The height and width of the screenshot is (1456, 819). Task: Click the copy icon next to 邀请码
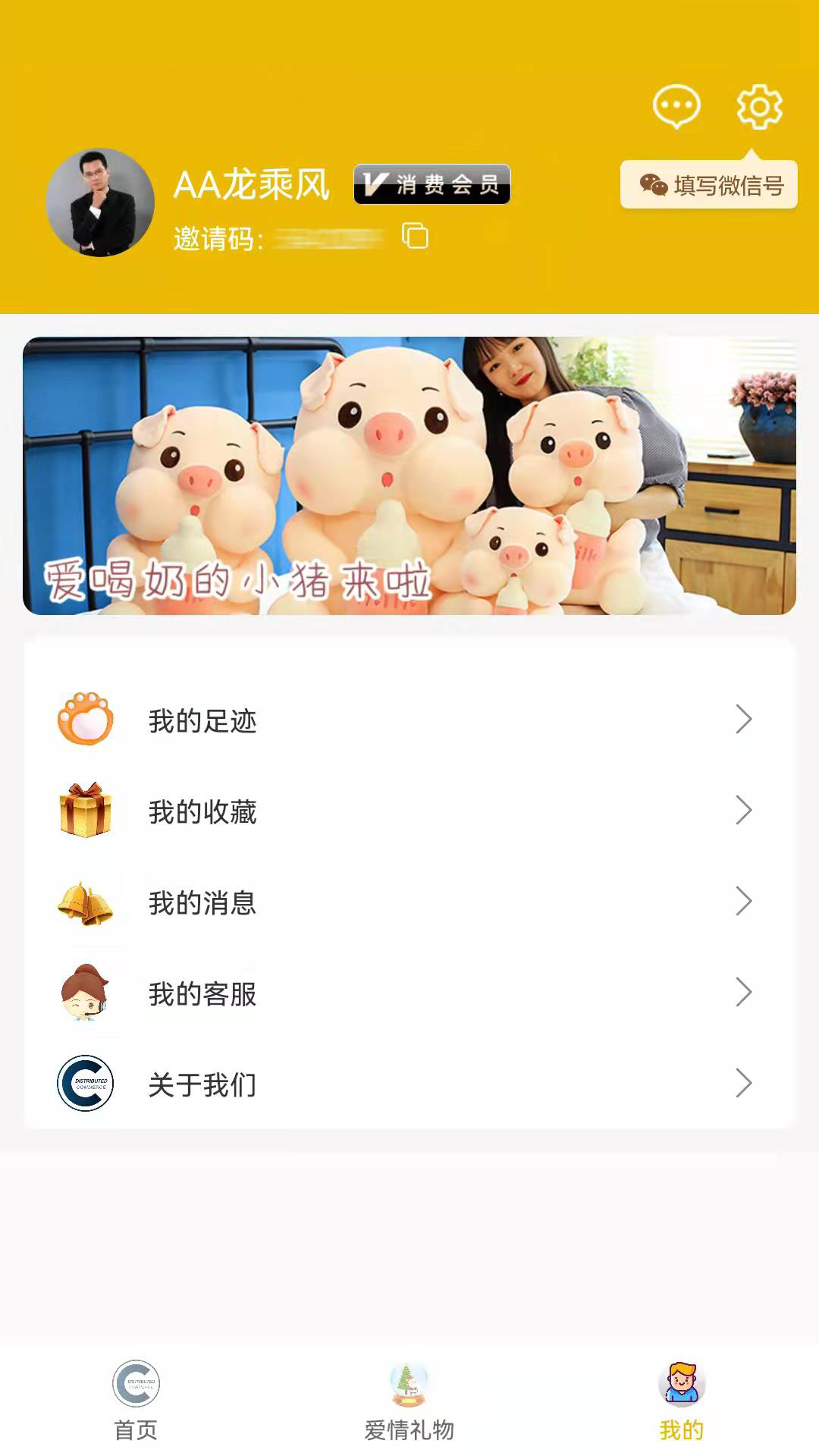coord(413,237)
